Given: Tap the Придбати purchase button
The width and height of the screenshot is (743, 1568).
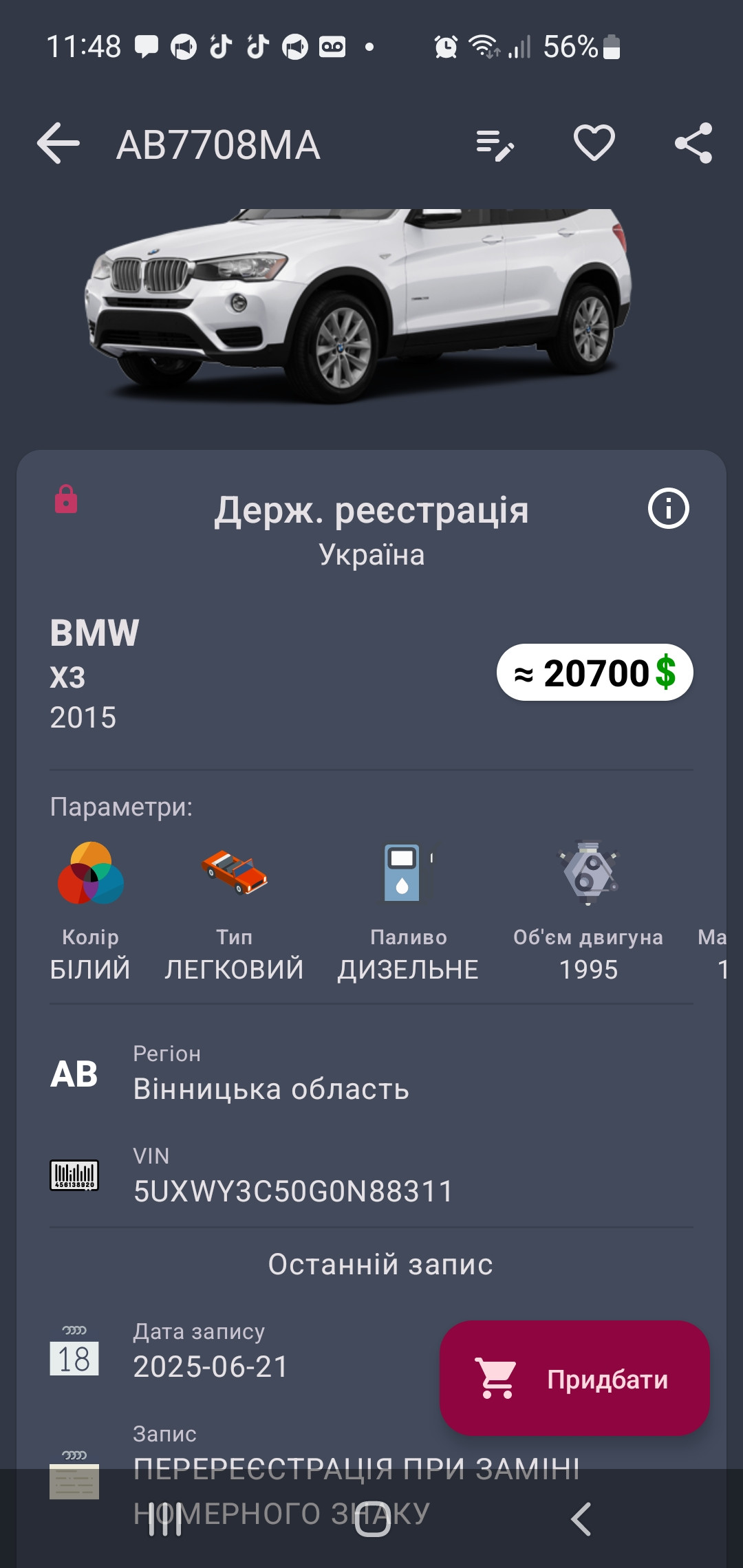Looking at the screenshot, I should click(x=574, y=1379).
